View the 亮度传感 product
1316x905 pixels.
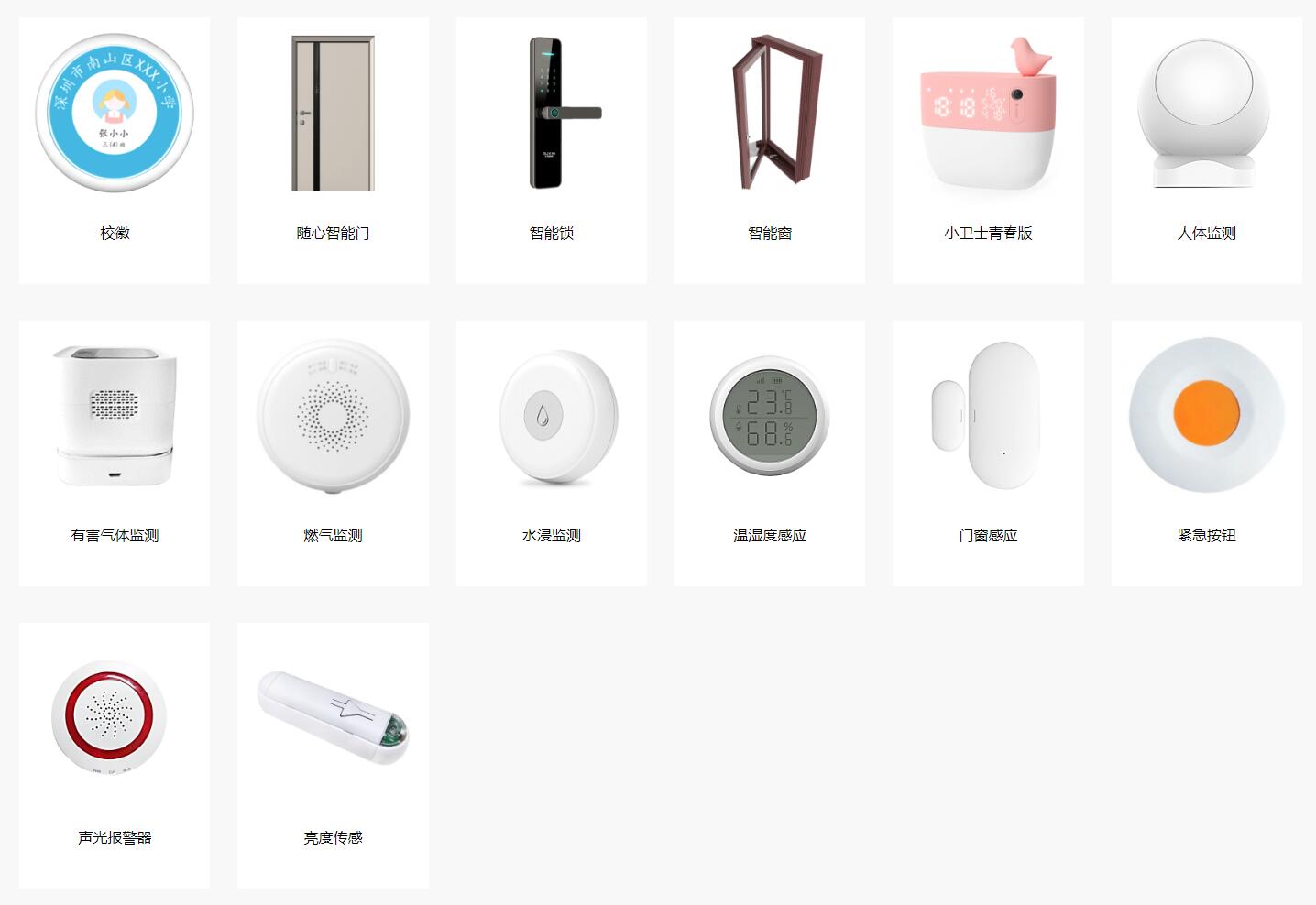pyautogui.click(x=333, y=755)
